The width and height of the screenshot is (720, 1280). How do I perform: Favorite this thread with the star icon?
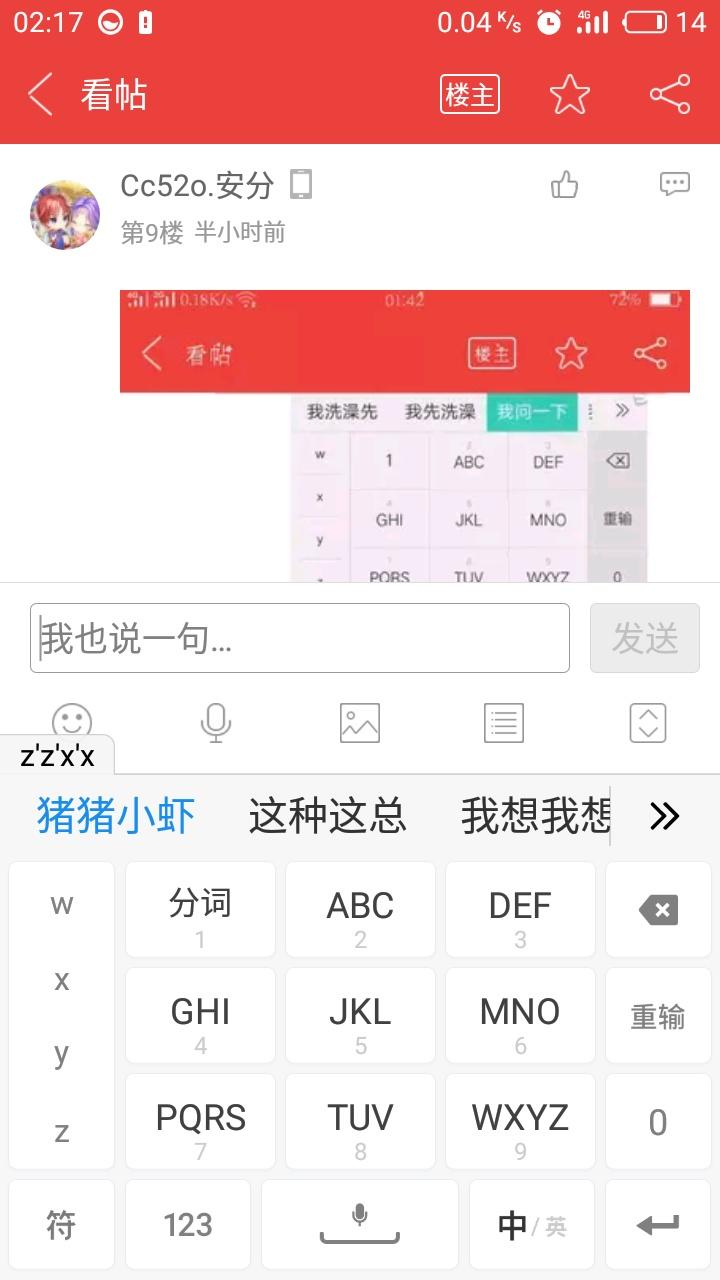pos(570,95)
